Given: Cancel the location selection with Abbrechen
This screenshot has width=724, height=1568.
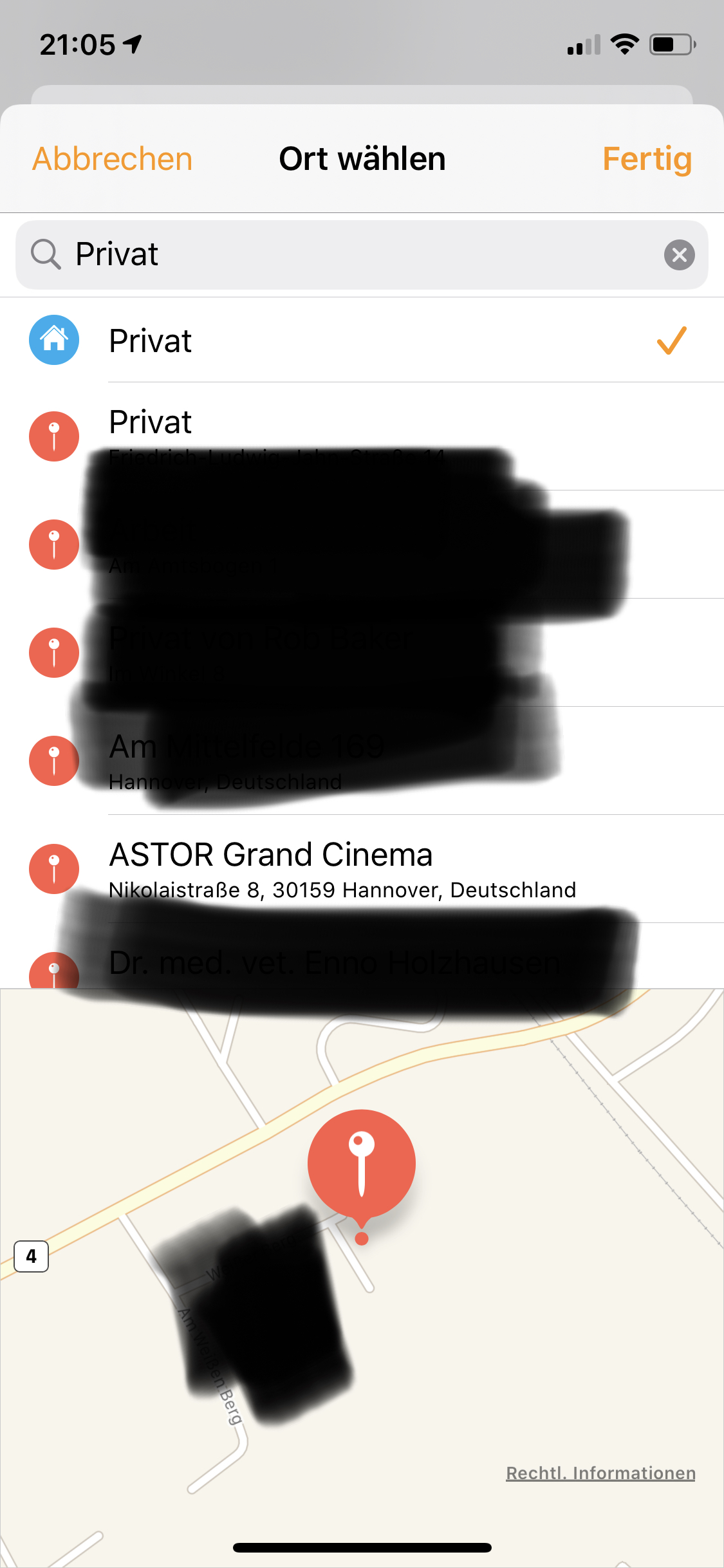Looking at the screenshot, I should coord(113,159).
